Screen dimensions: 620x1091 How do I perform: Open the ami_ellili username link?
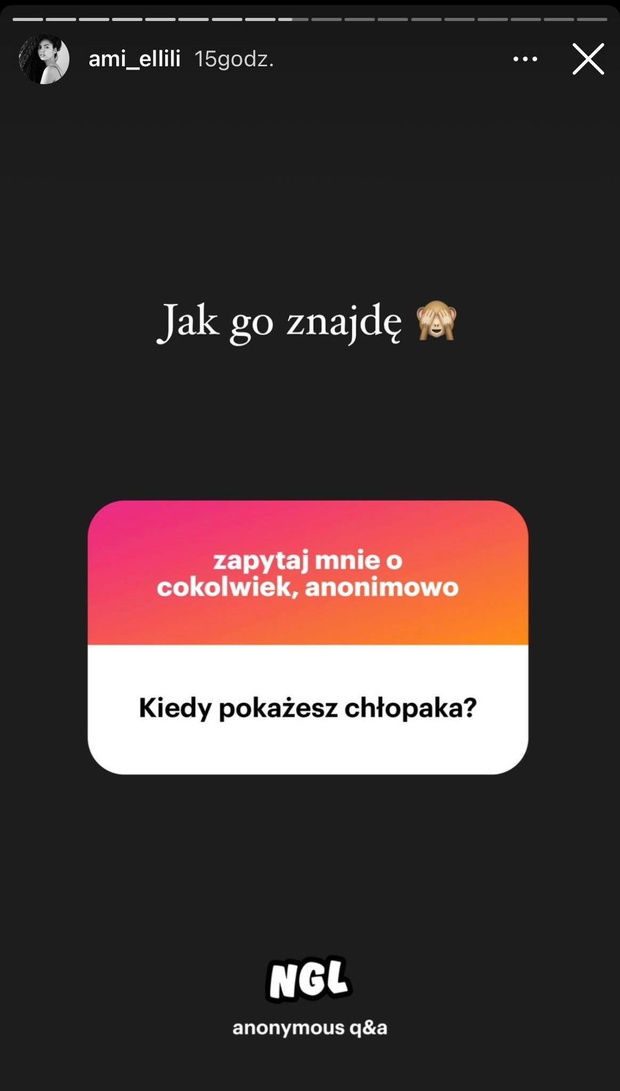coord(134,59)
